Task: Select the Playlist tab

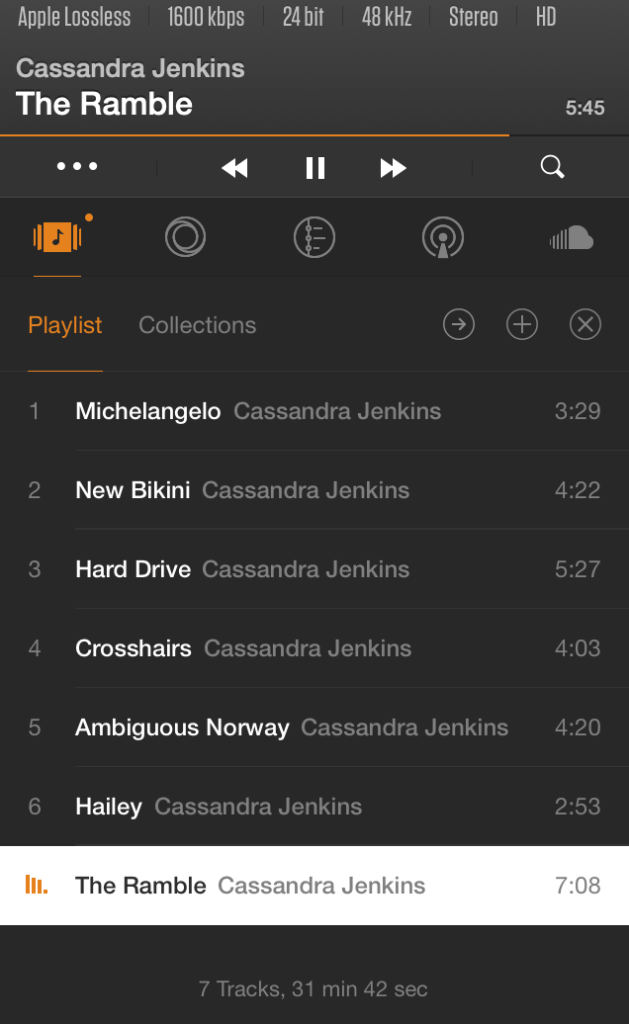Action: 65,325
